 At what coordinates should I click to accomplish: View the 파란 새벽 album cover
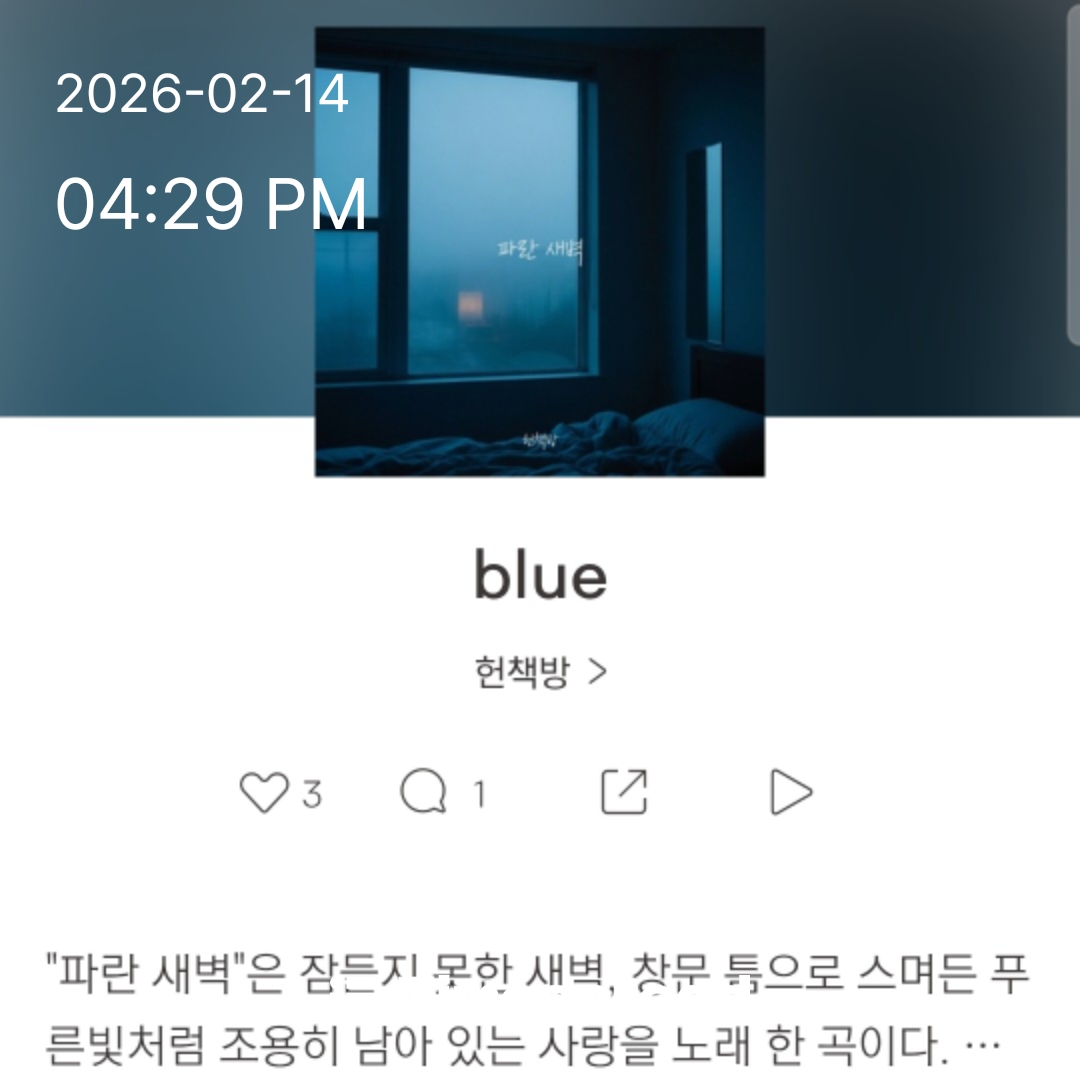(x=540, y=252)
